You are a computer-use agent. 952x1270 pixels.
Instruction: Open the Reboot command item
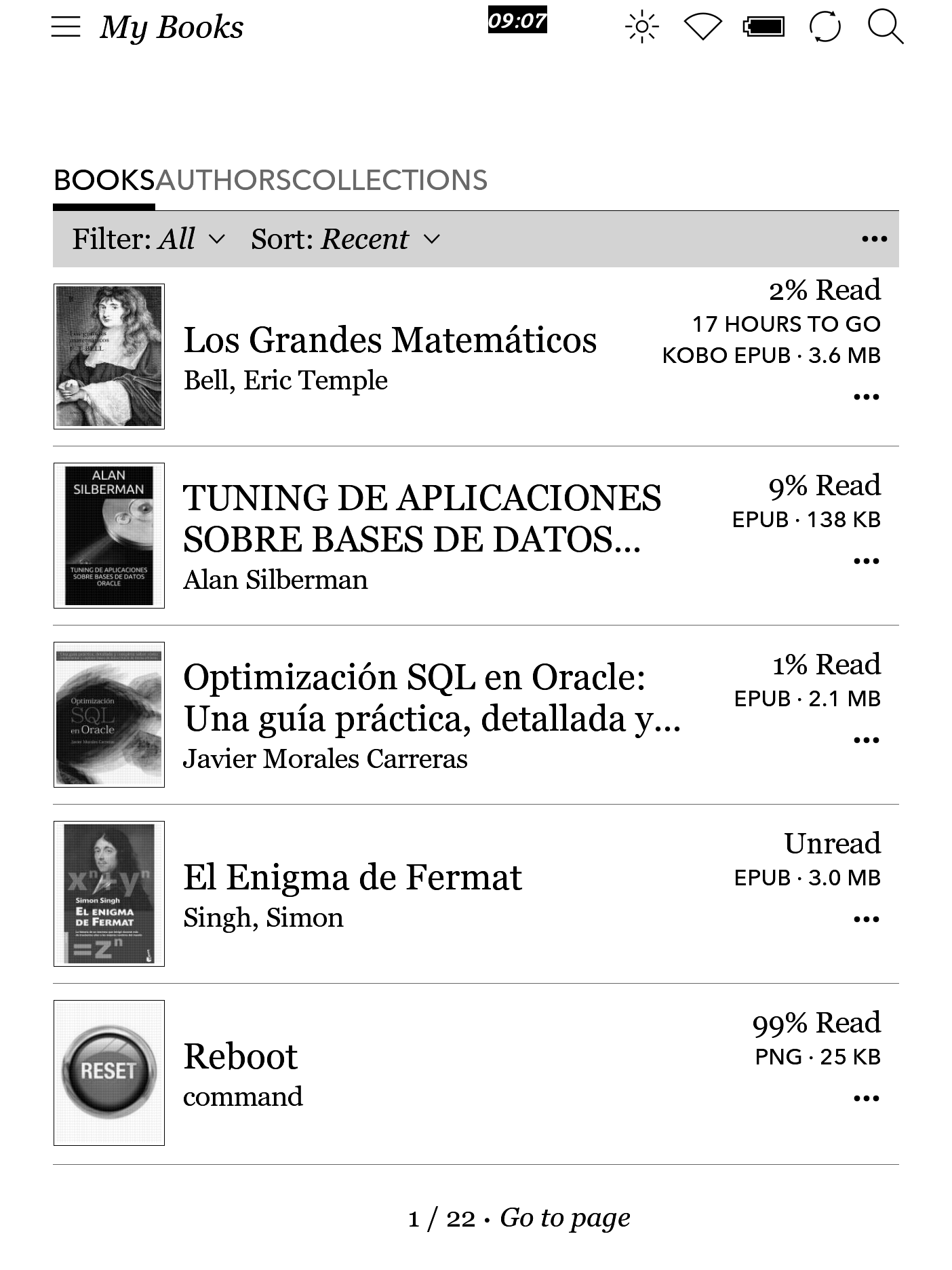241,1057
